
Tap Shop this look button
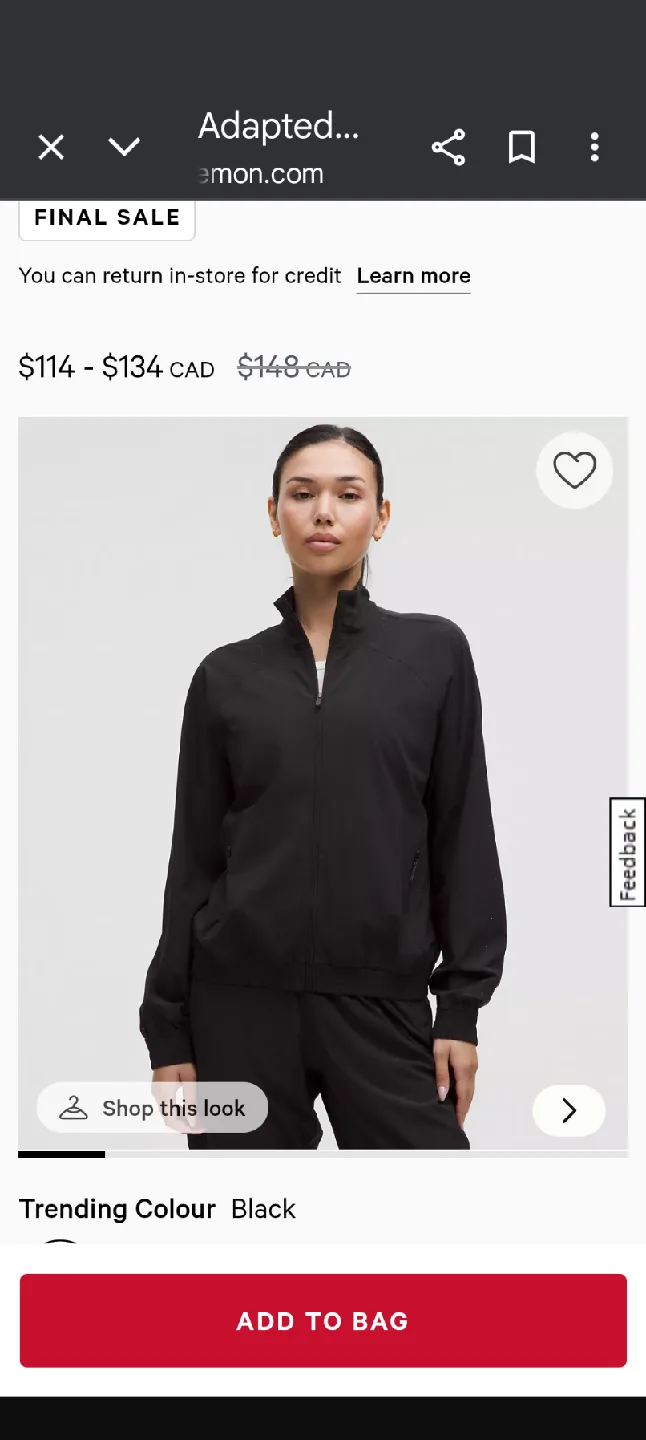click(152, 1108)
